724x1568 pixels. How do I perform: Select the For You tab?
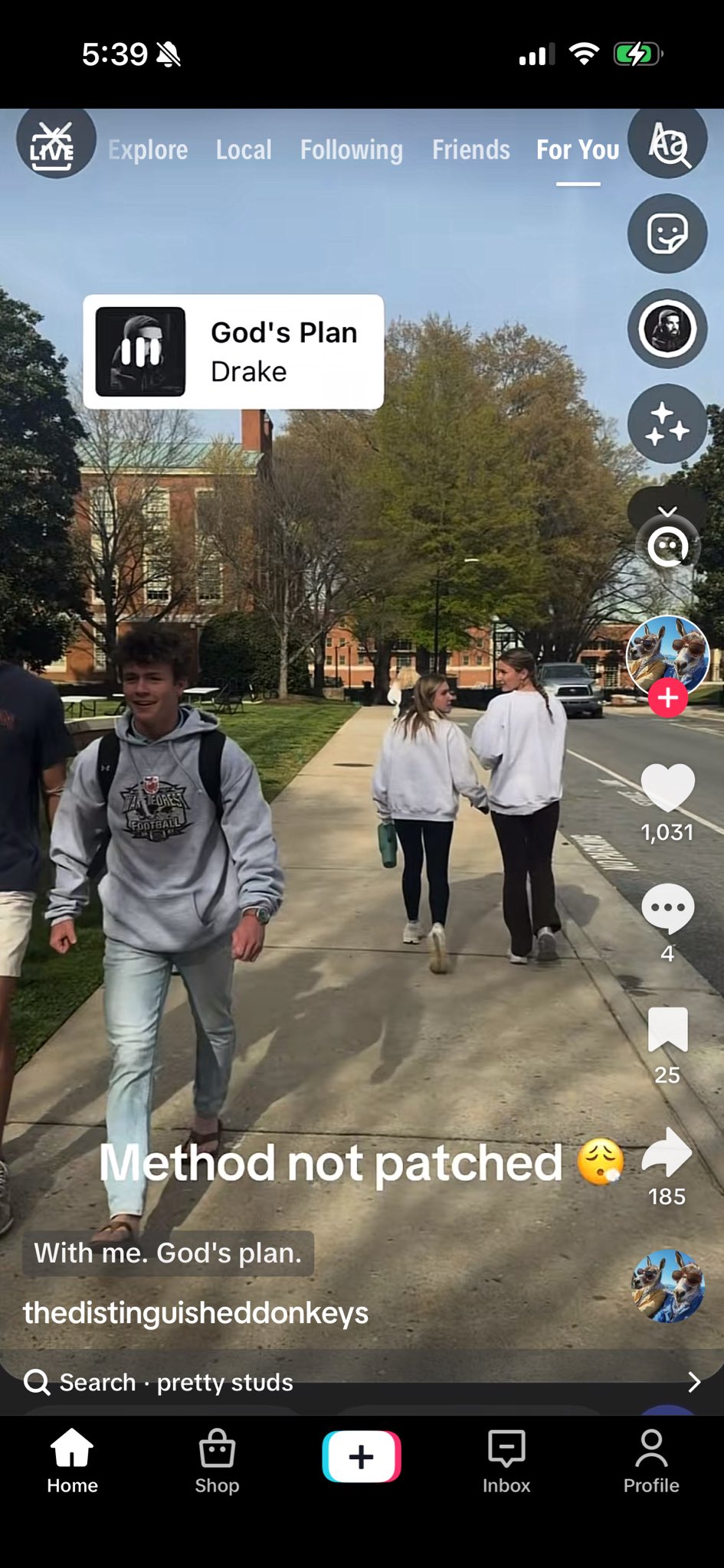[578, 150]
